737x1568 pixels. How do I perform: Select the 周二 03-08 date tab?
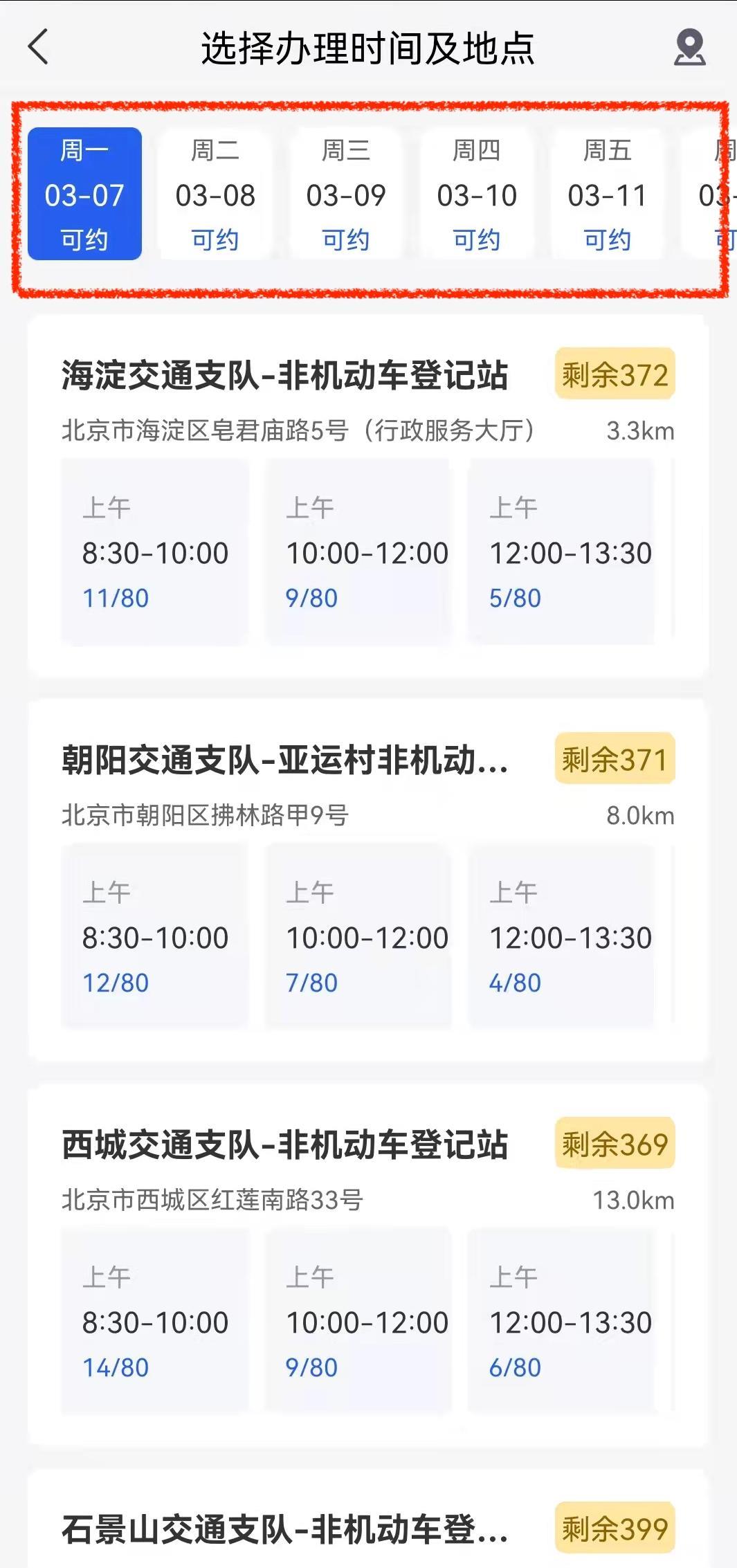pos(215,194)
